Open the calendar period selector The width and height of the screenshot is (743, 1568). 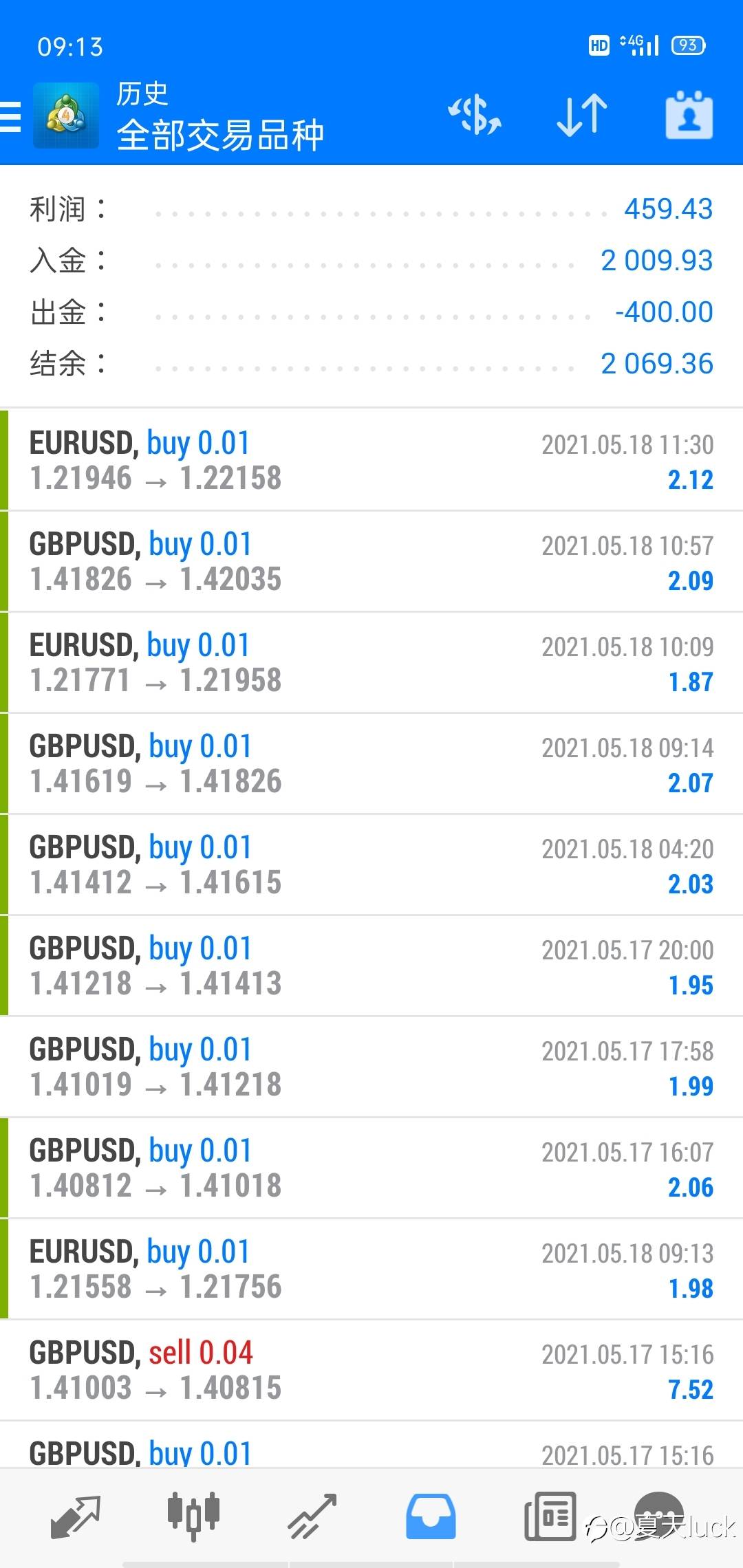tap(689, 115)
